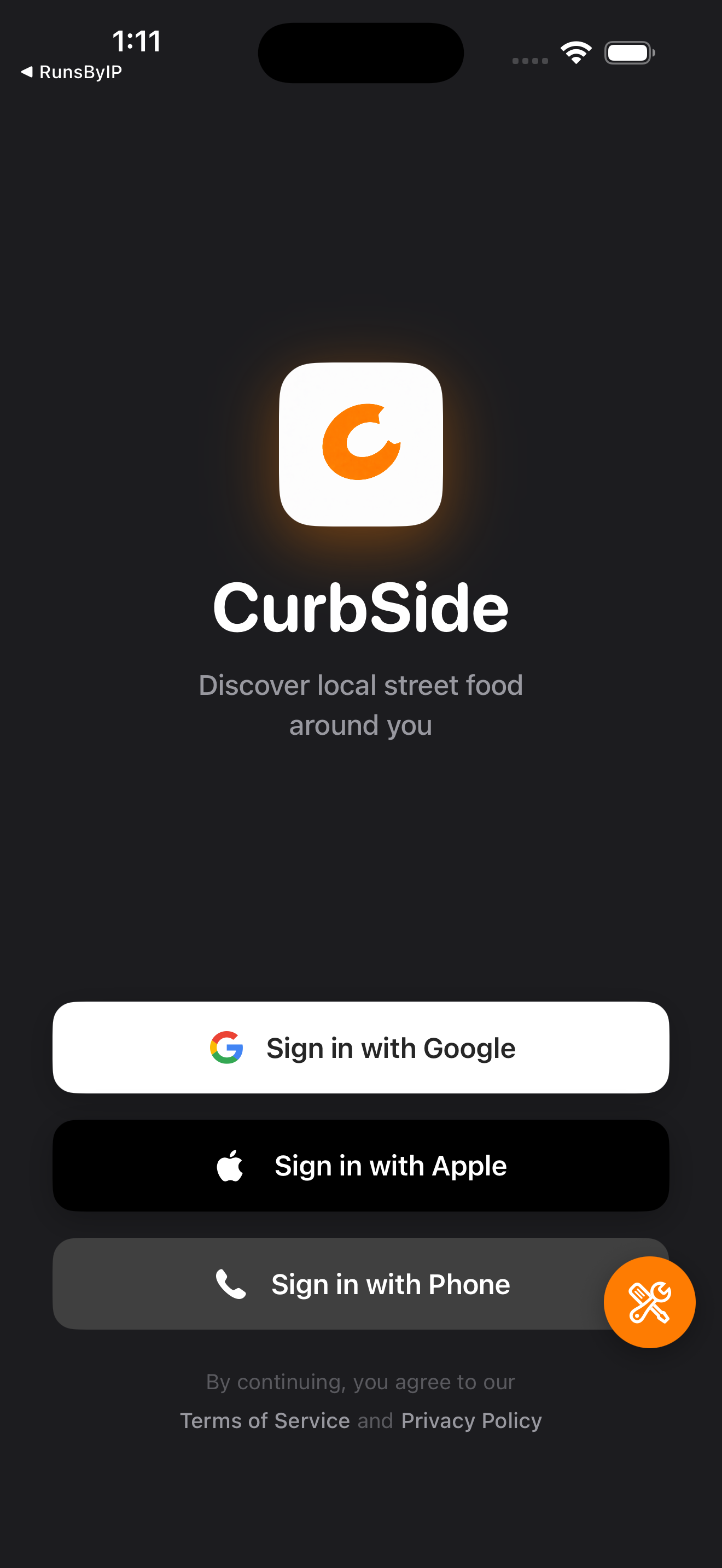The width and height of the screenshot is (722, 1568).
Task: Tap the RunsByIP back button
Action: (x=70, y=71)
